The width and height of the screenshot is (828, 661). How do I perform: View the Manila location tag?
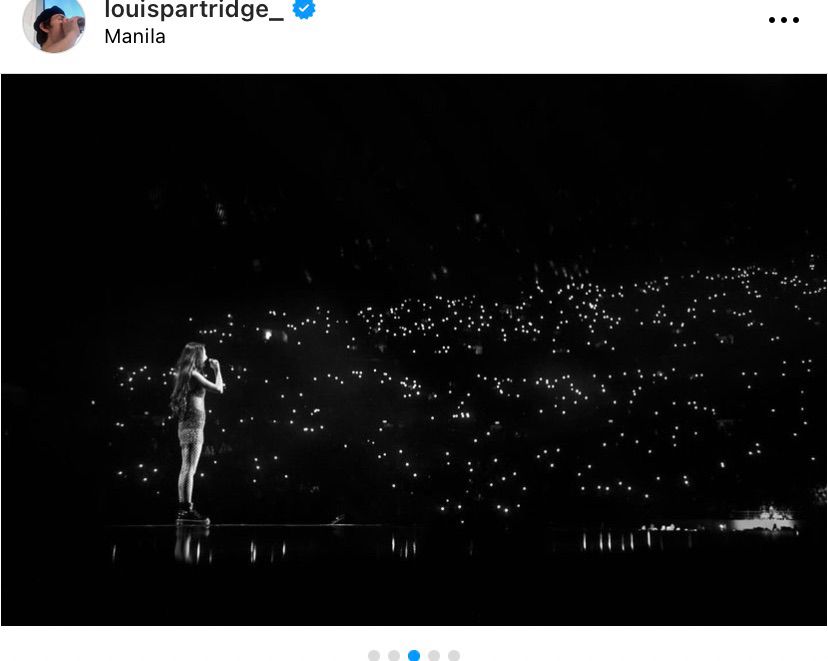pos(135,37)
